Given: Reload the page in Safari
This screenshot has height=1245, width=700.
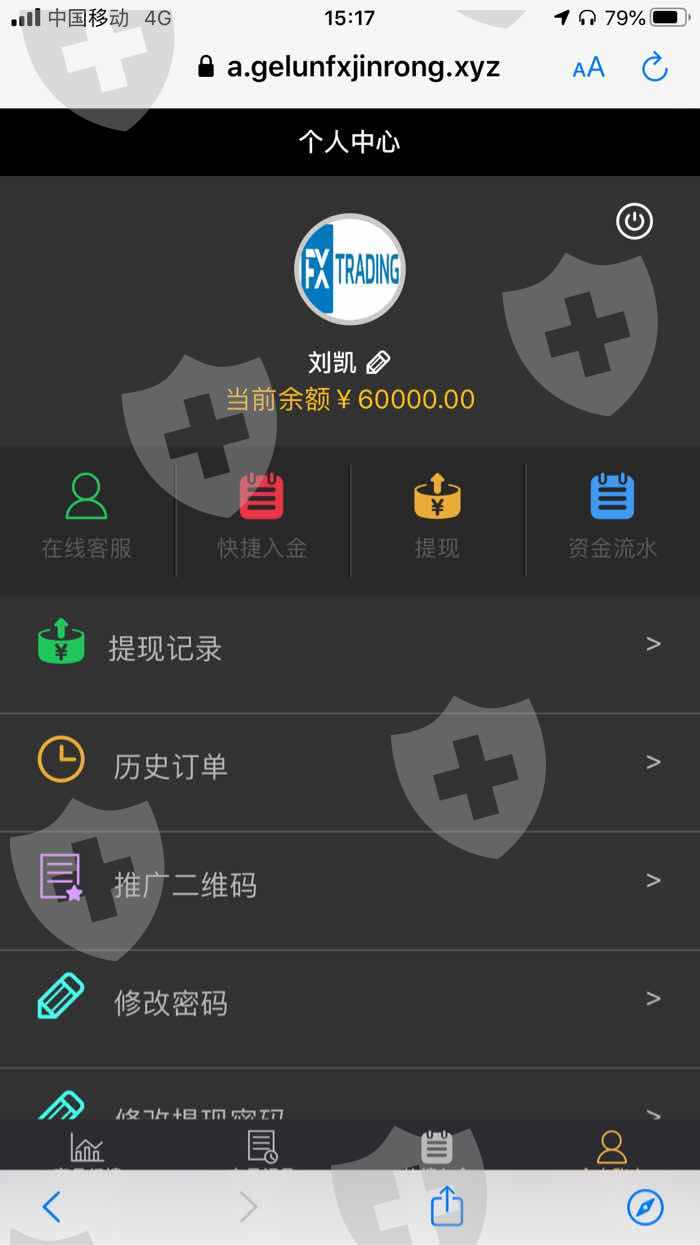Looking at the screenshot, I should (x=654, y=68).
